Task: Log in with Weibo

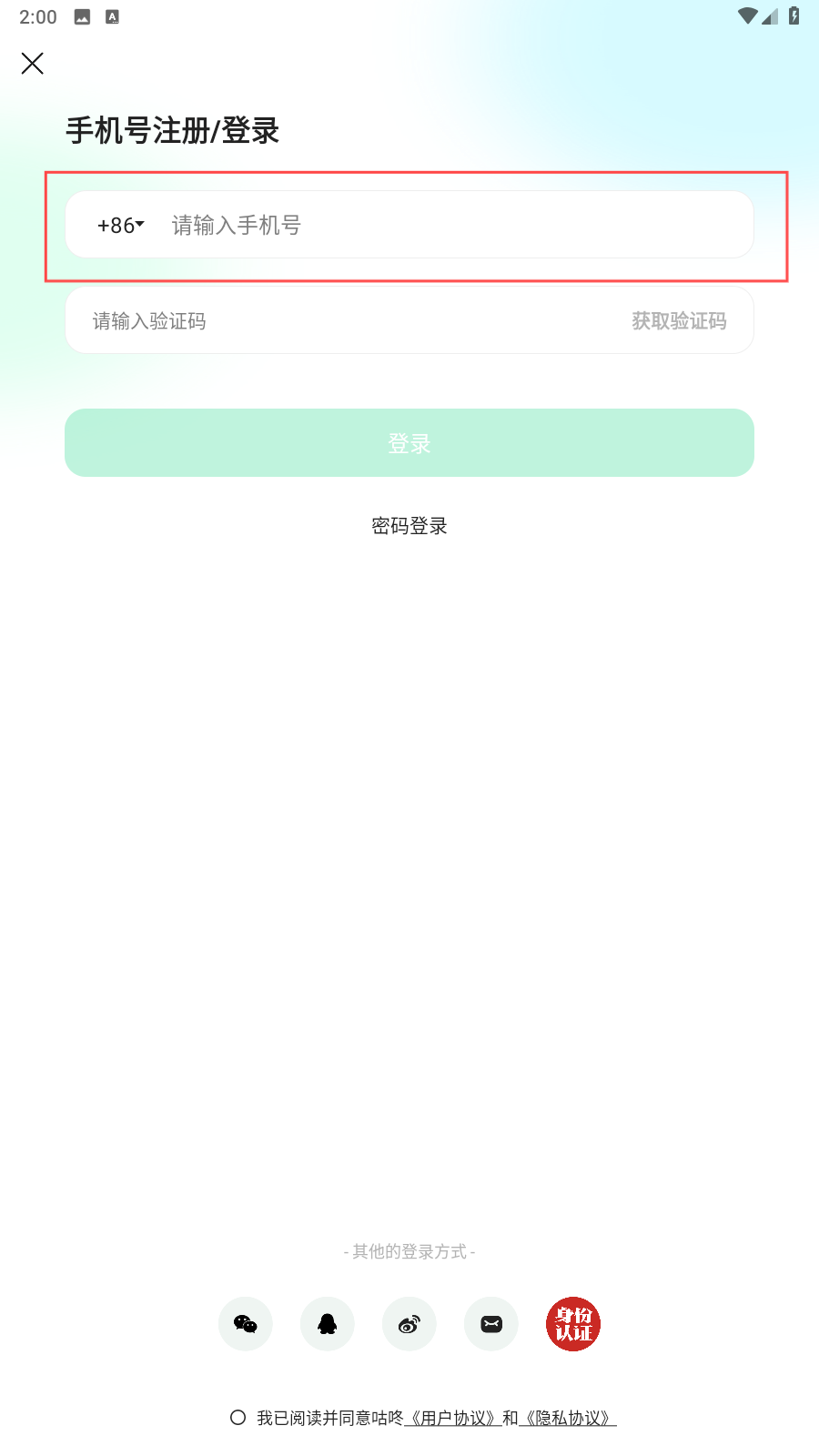Action: [409, 1324]
